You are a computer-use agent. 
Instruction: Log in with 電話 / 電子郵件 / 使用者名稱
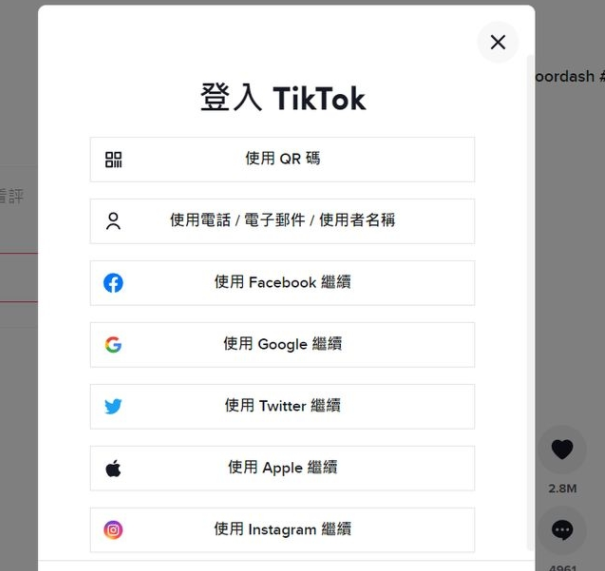(282, 221)
